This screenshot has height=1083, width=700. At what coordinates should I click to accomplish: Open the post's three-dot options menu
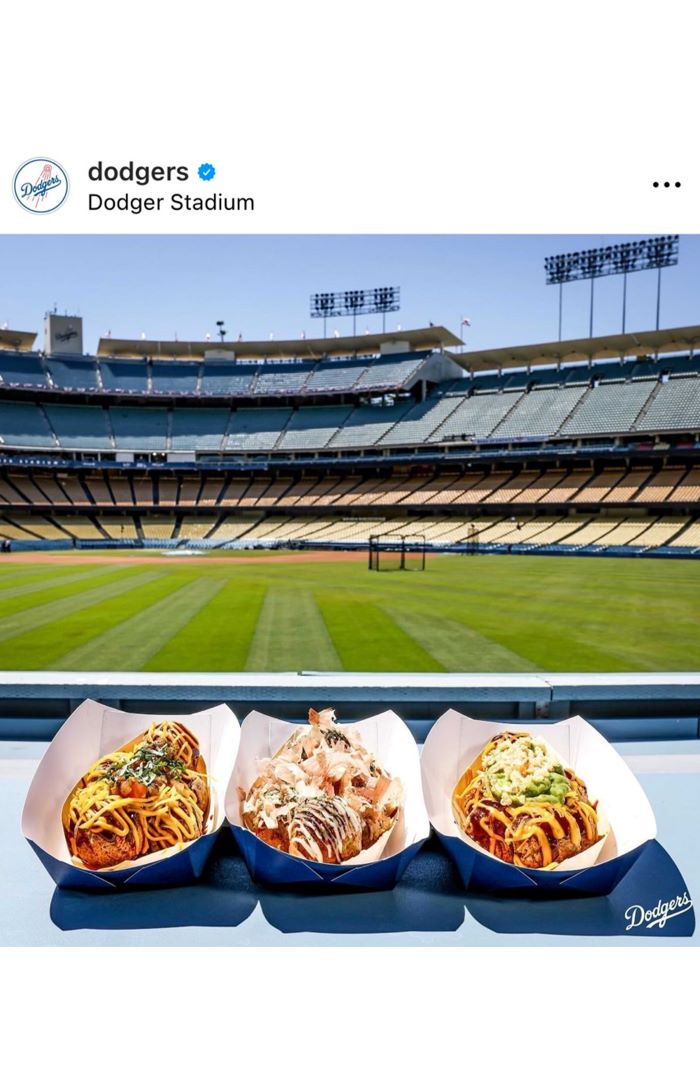(x=666, y=185)
